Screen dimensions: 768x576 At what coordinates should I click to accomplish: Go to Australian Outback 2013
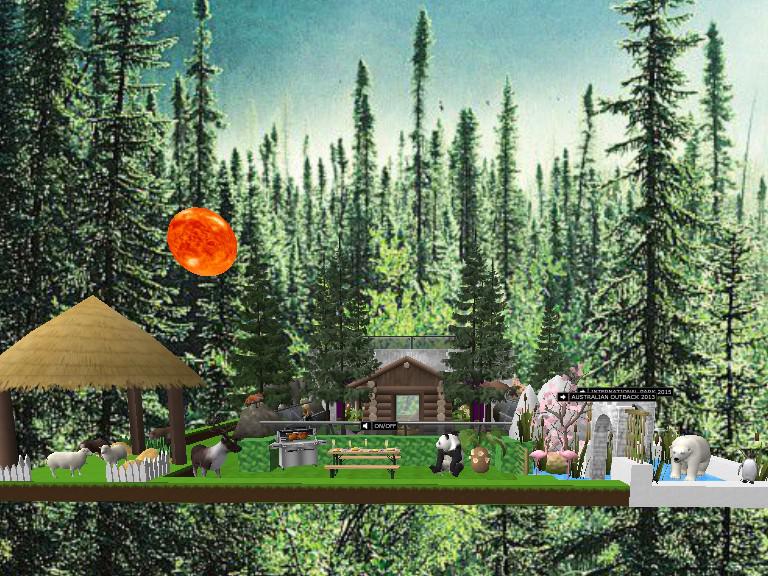(607, 397)
